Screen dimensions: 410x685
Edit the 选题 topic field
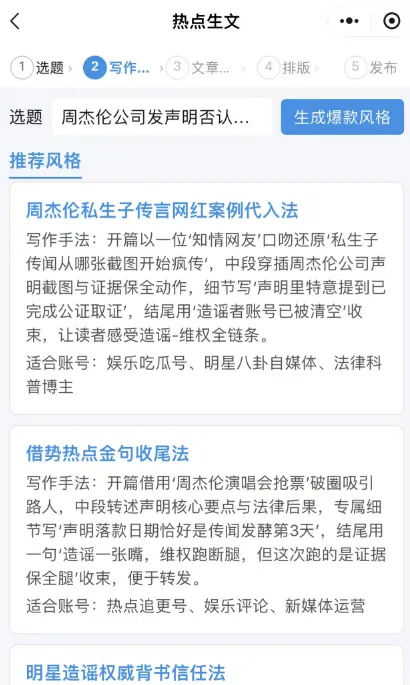pyautogui.click(x=162, y=117)
